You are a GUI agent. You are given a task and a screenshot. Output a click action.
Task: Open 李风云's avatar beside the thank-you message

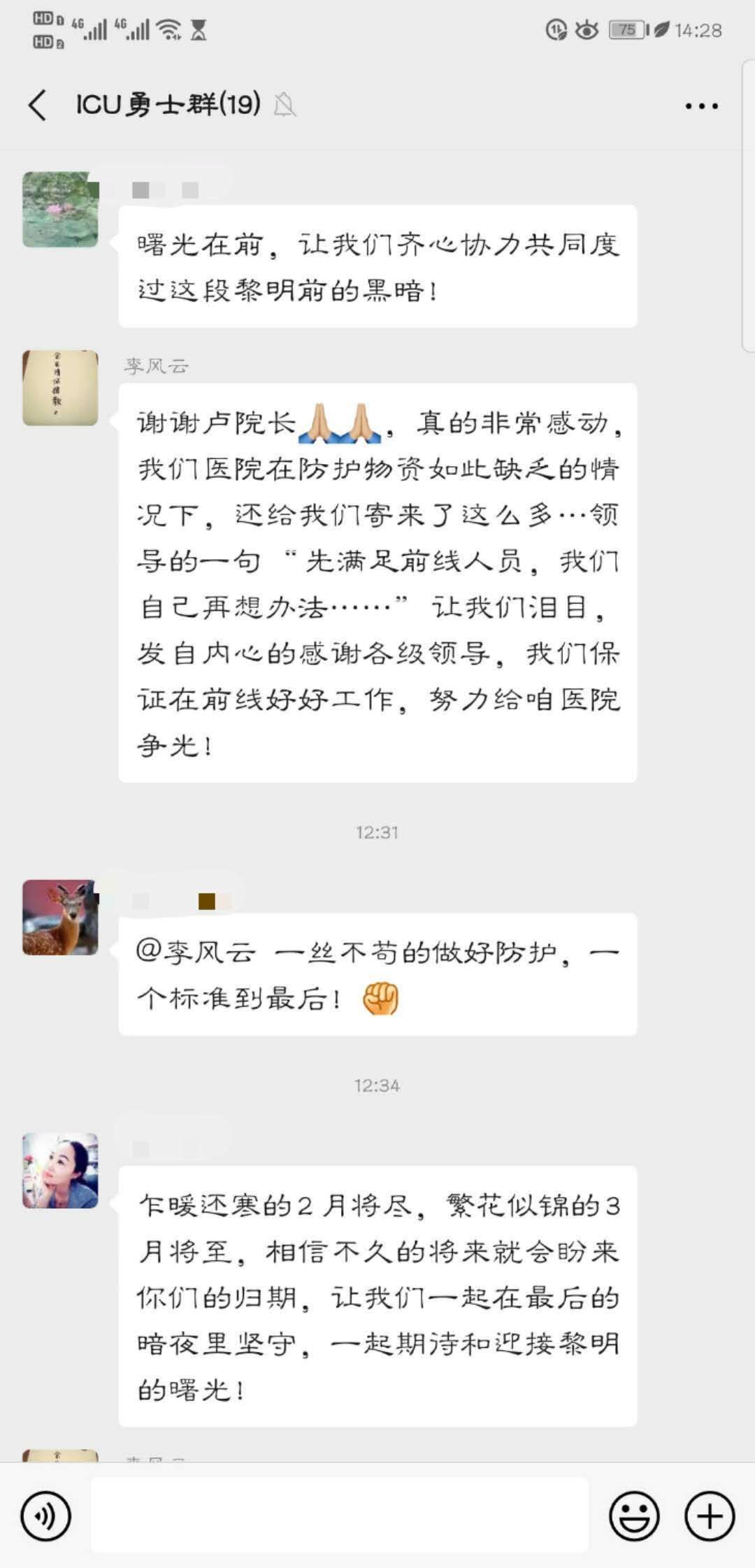click(60, 388)
